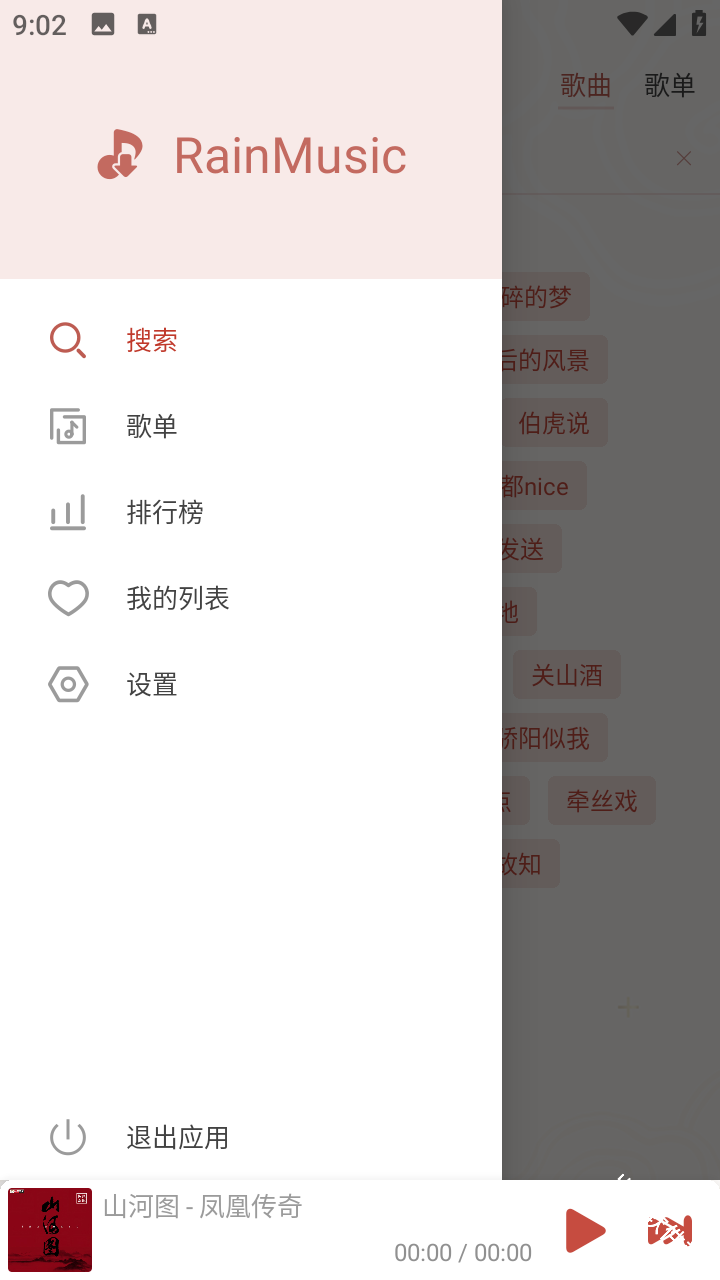Viewport: 720px width, 1280px height.
Task: Open 歌单 in the drawer menu
Action: pos(152,427)
